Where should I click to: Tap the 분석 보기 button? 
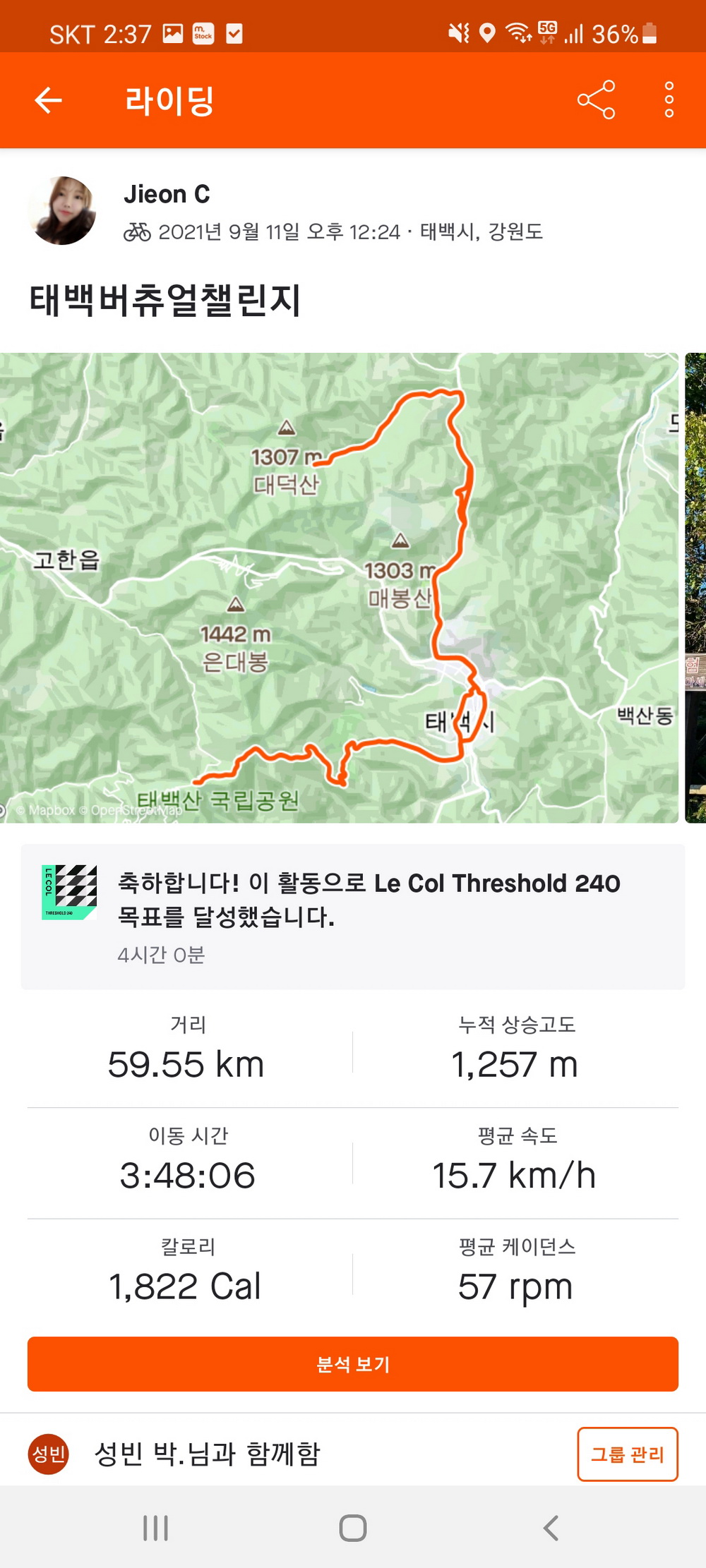pyautogui.click(x=353, y=1363)
